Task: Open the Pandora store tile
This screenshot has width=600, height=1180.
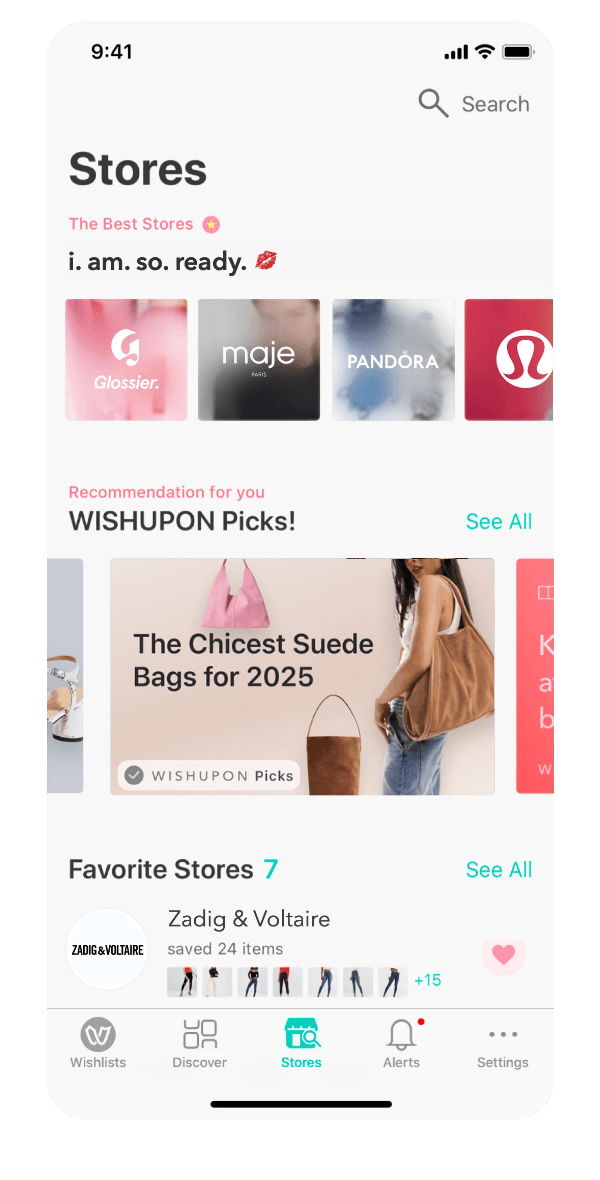Action: pos(393,359)
